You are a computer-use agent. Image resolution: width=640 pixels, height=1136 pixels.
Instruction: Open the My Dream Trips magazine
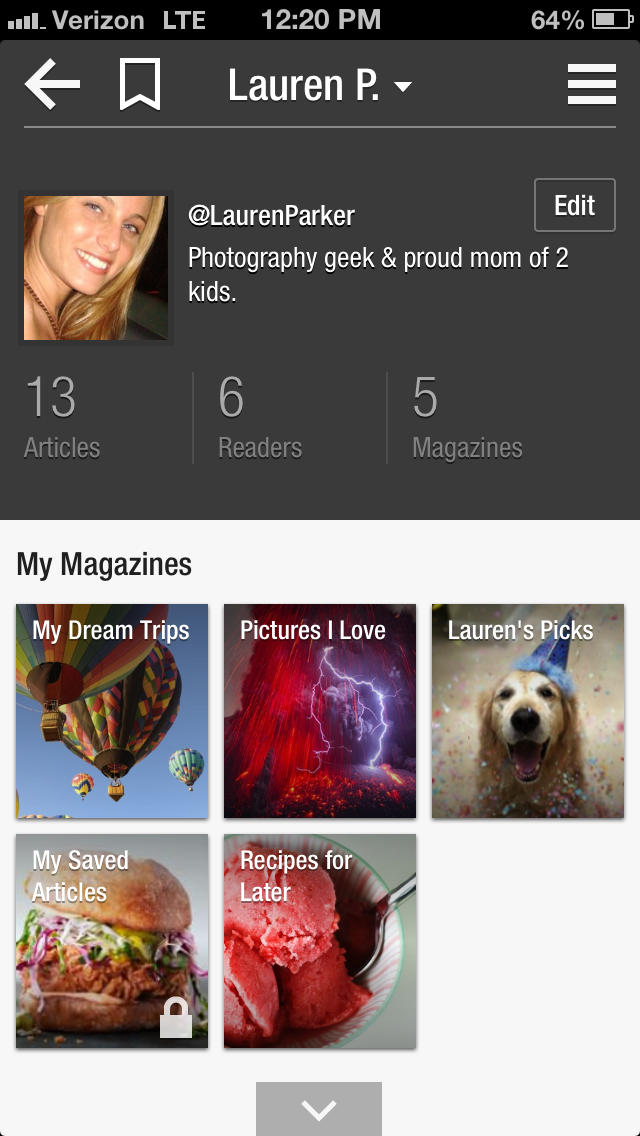point(112,711)
